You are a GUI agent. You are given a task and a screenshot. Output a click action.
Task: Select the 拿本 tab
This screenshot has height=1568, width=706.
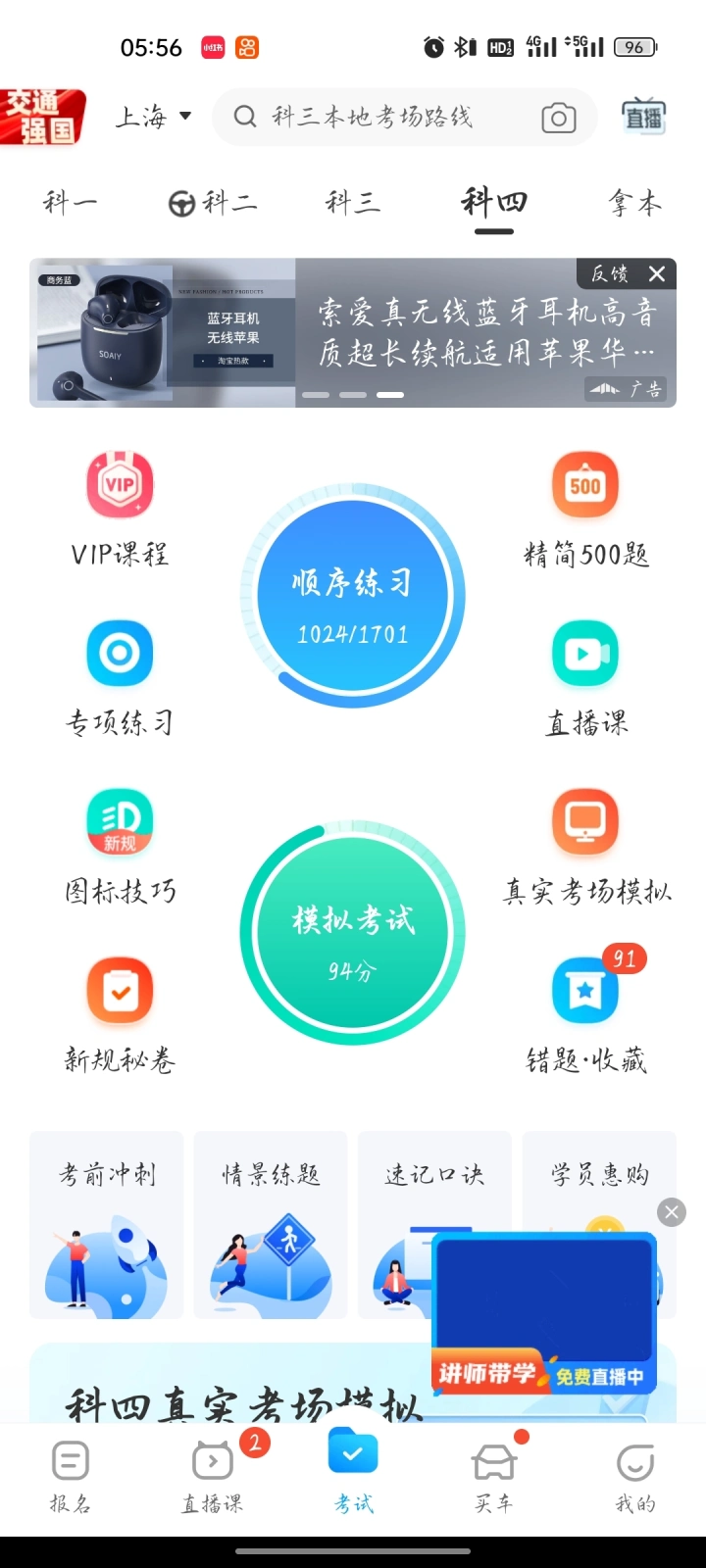pos(634,203)
